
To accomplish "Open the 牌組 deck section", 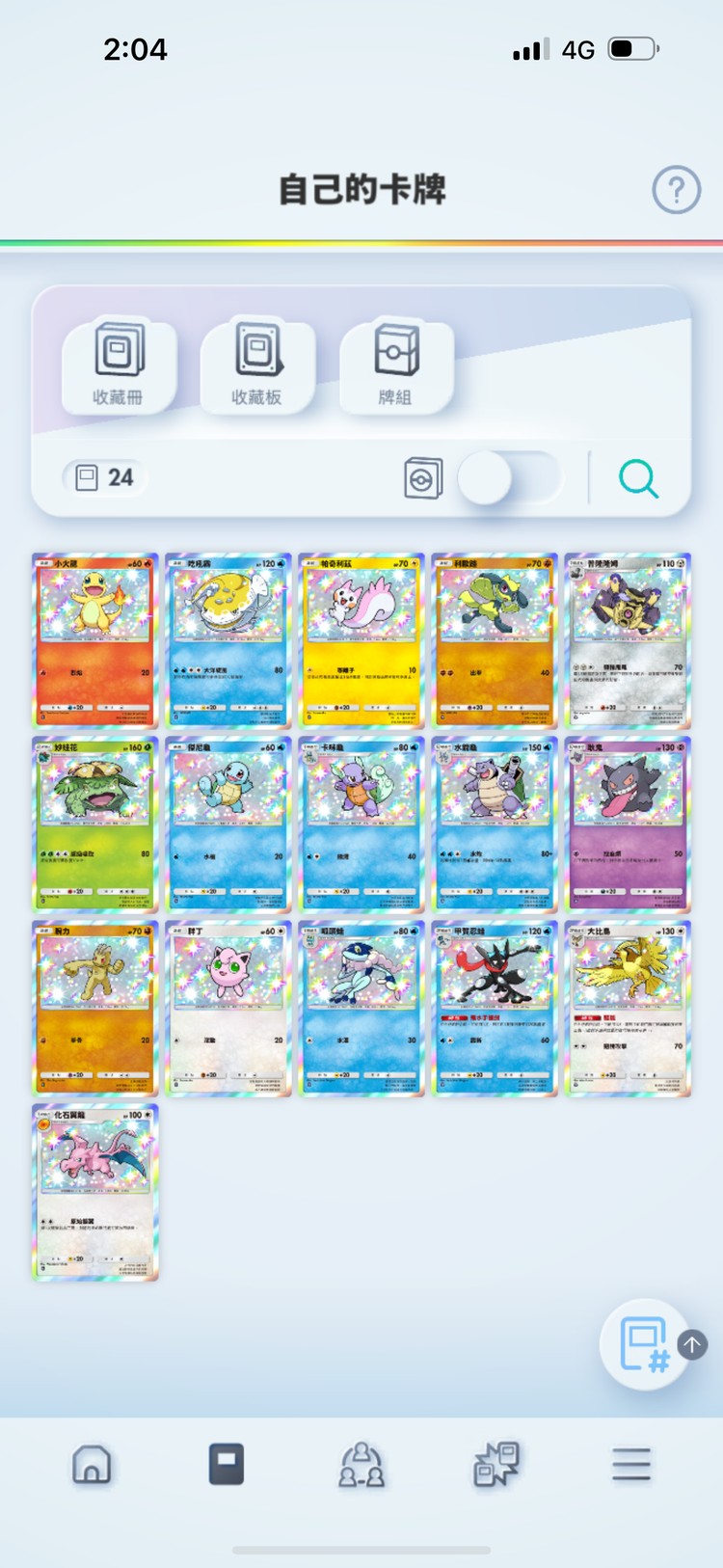I will pyautogui.click(x=396, y=365).
